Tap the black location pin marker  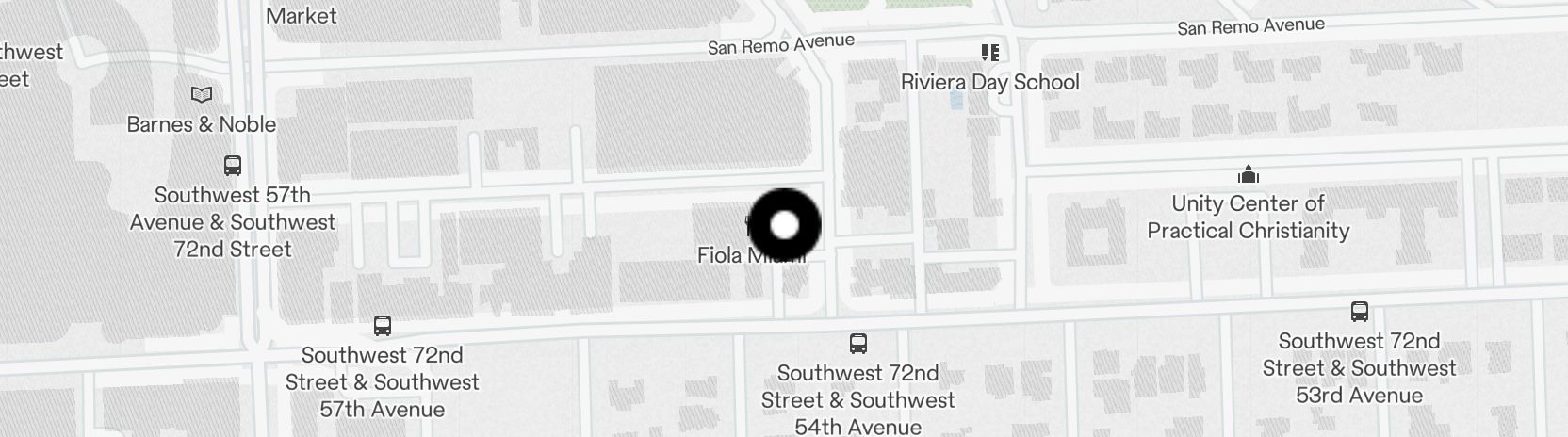click(x=784, y=225)
